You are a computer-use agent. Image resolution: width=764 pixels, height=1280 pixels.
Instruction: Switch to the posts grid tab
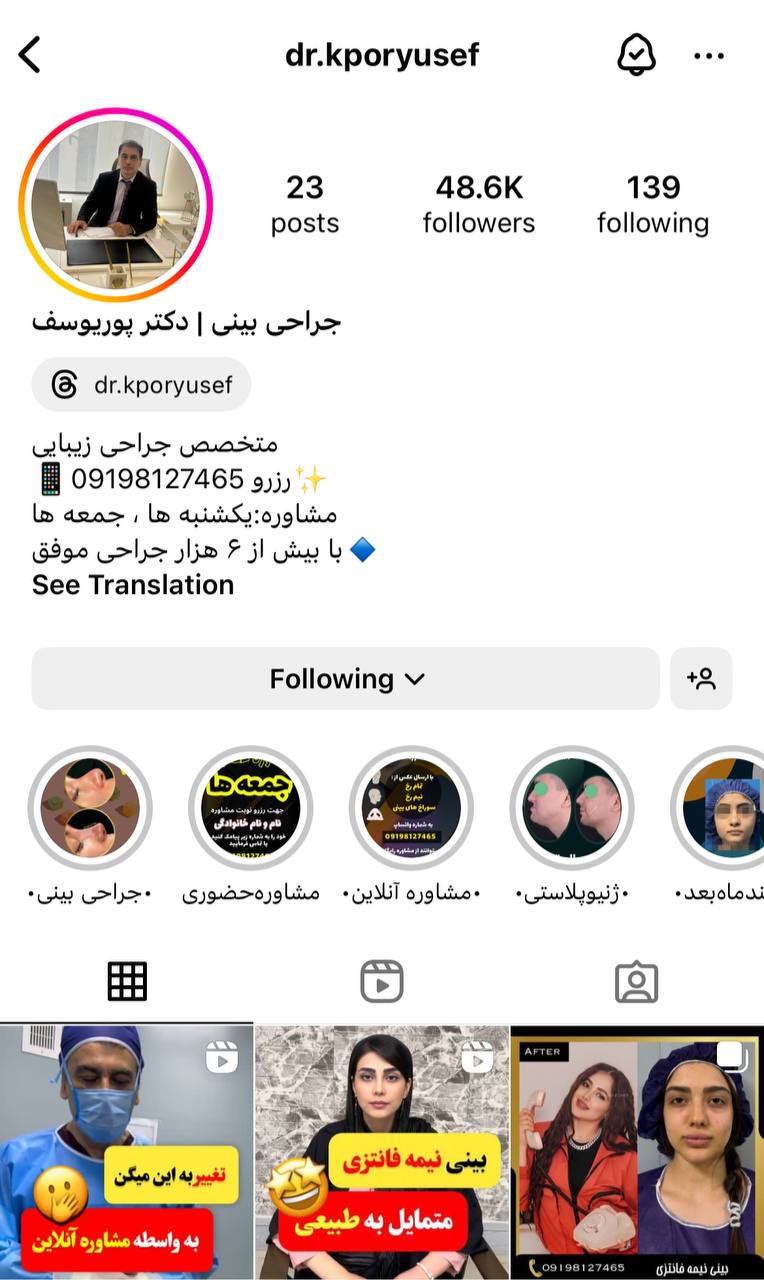coord(127,982)
